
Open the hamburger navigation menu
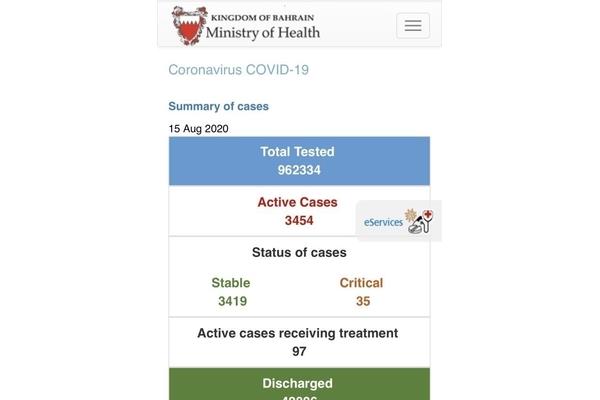pyautogui.click(x=412, y=26)
